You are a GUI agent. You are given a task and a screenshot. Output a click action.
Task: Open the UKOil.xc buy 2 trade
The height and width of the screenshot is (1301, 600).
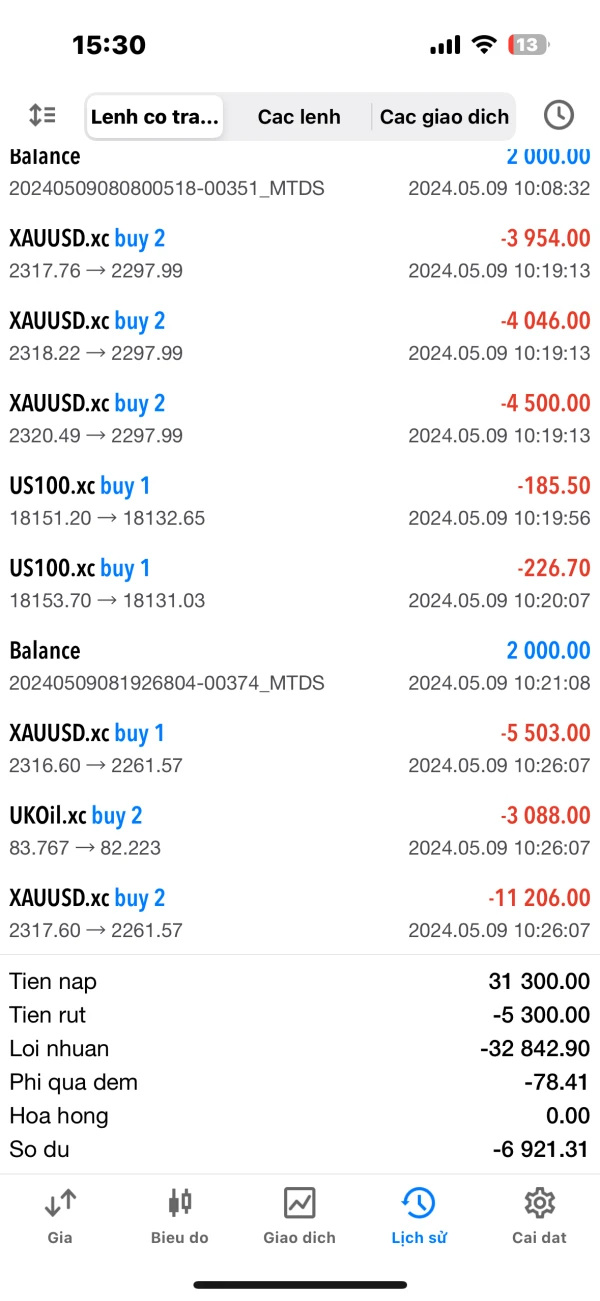pos(300,831)
